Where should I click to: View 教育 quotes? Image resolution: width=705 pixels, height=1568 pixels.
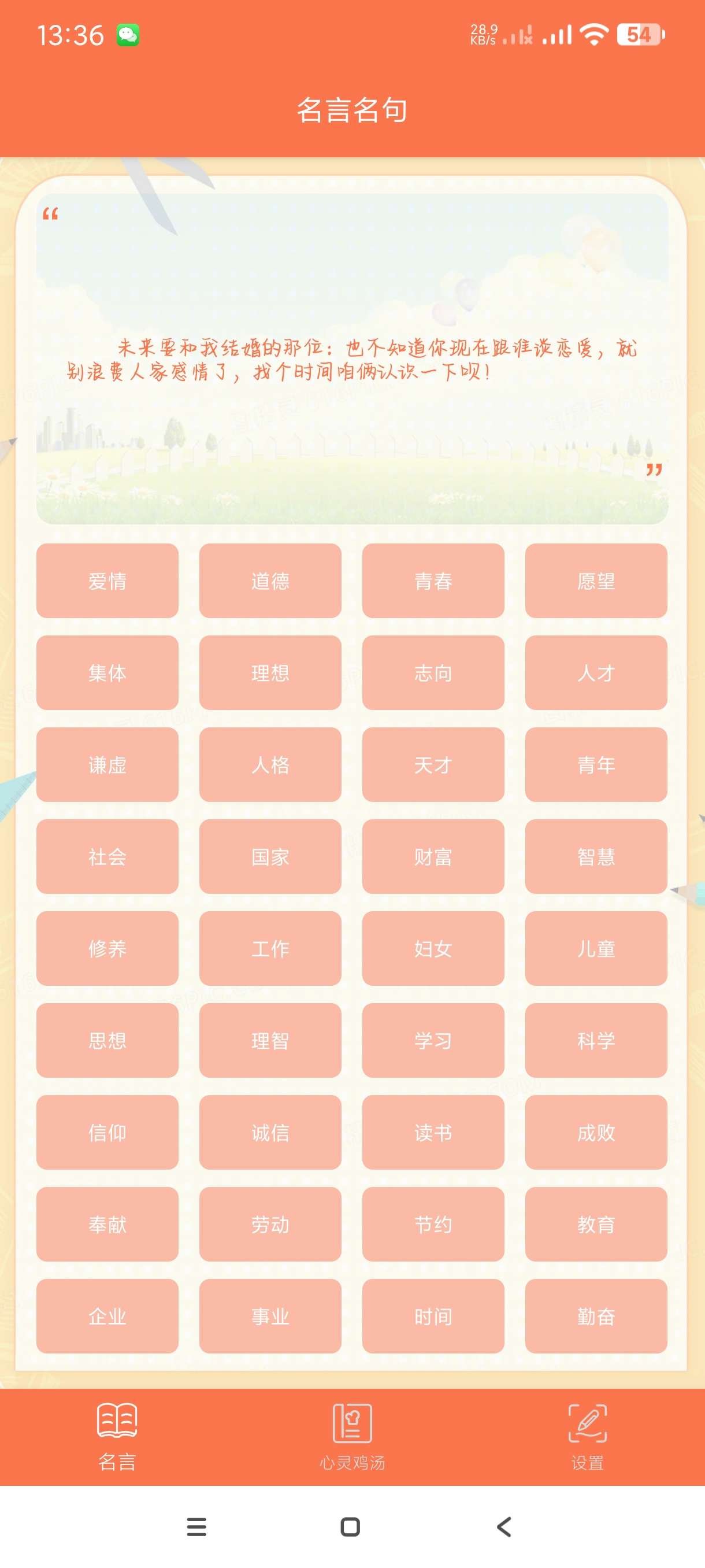(596, 1224)
